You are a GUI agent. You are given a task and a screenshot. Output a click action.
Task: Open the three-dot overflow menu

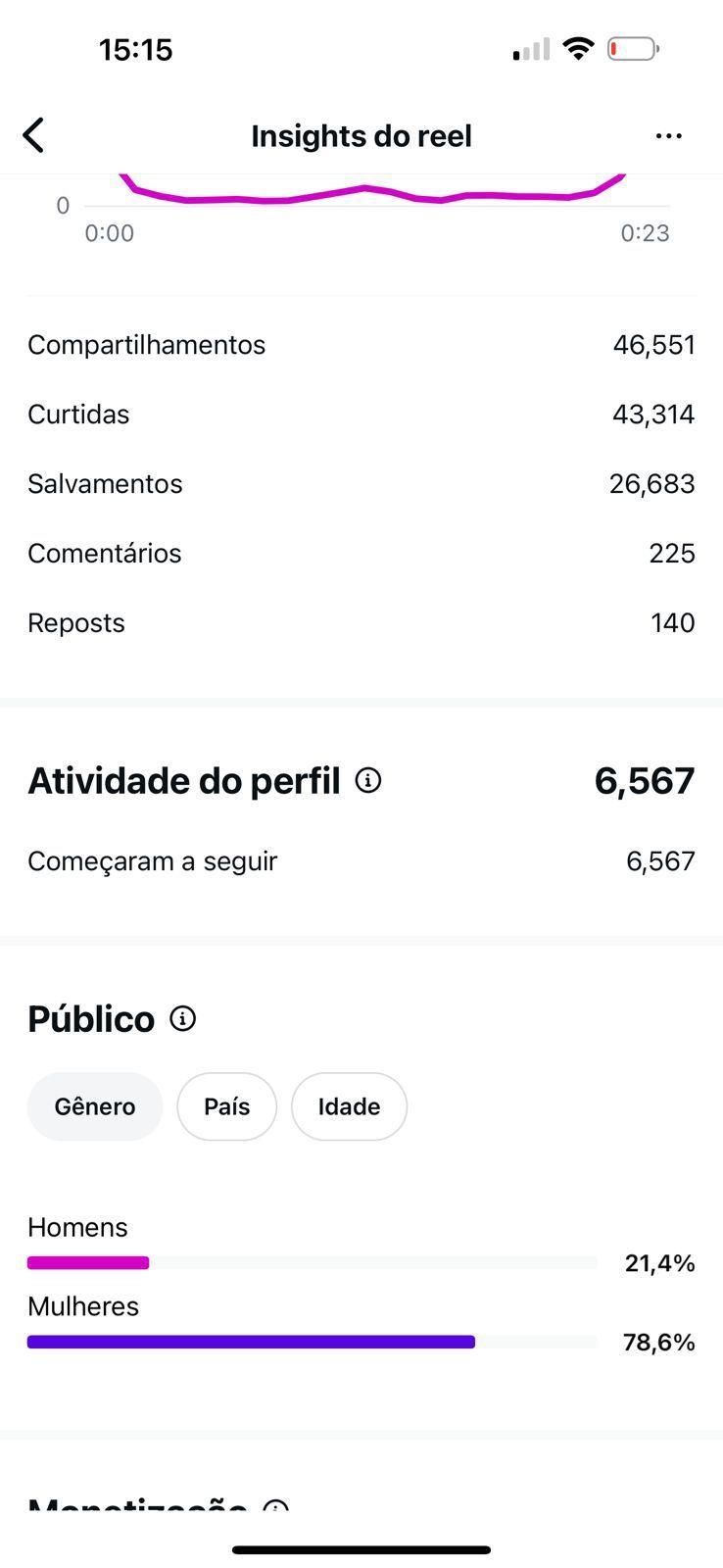668,135
